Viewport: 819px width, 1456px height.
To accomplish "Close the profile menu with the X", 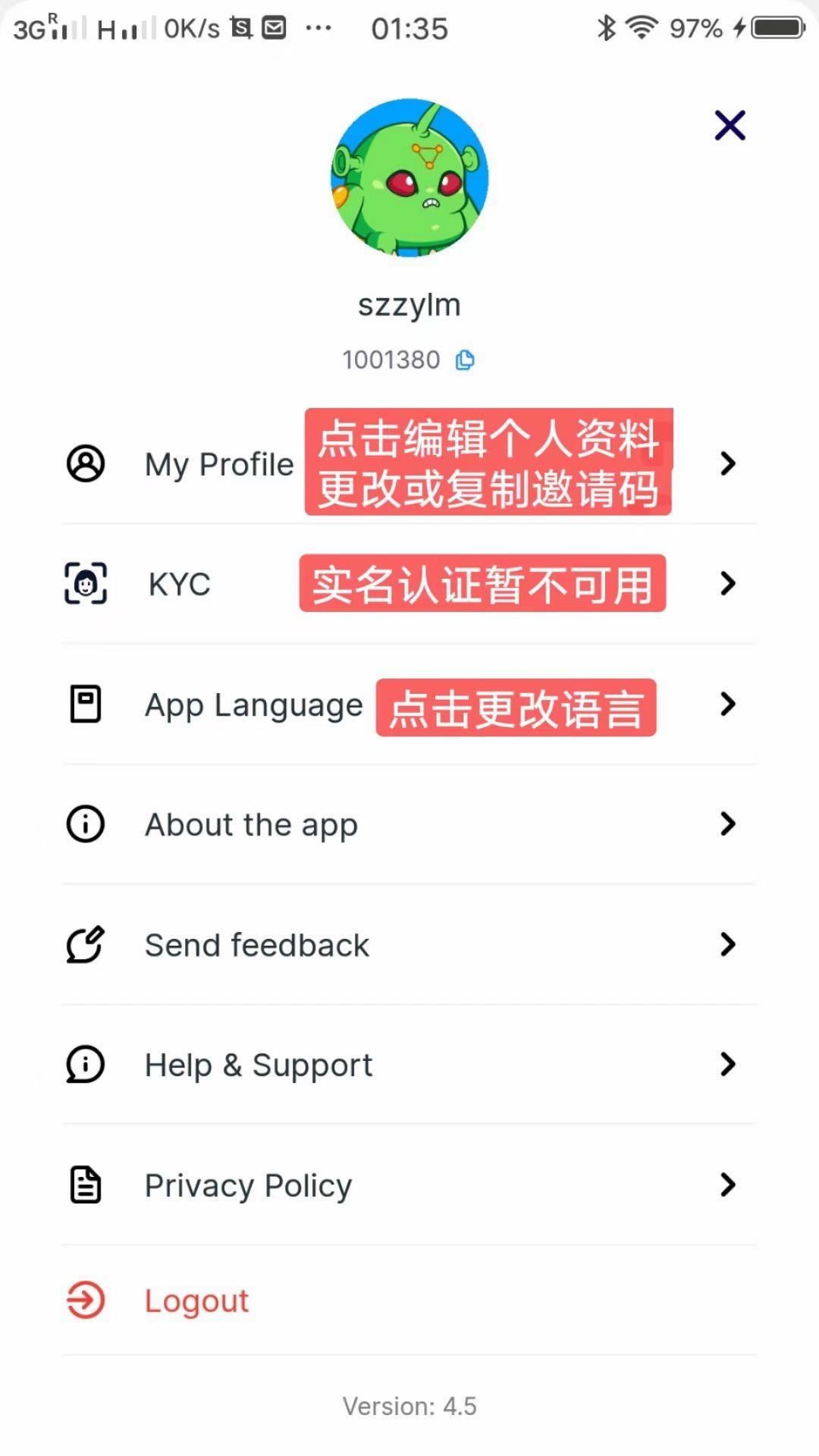I will click(x=730, y=125).
